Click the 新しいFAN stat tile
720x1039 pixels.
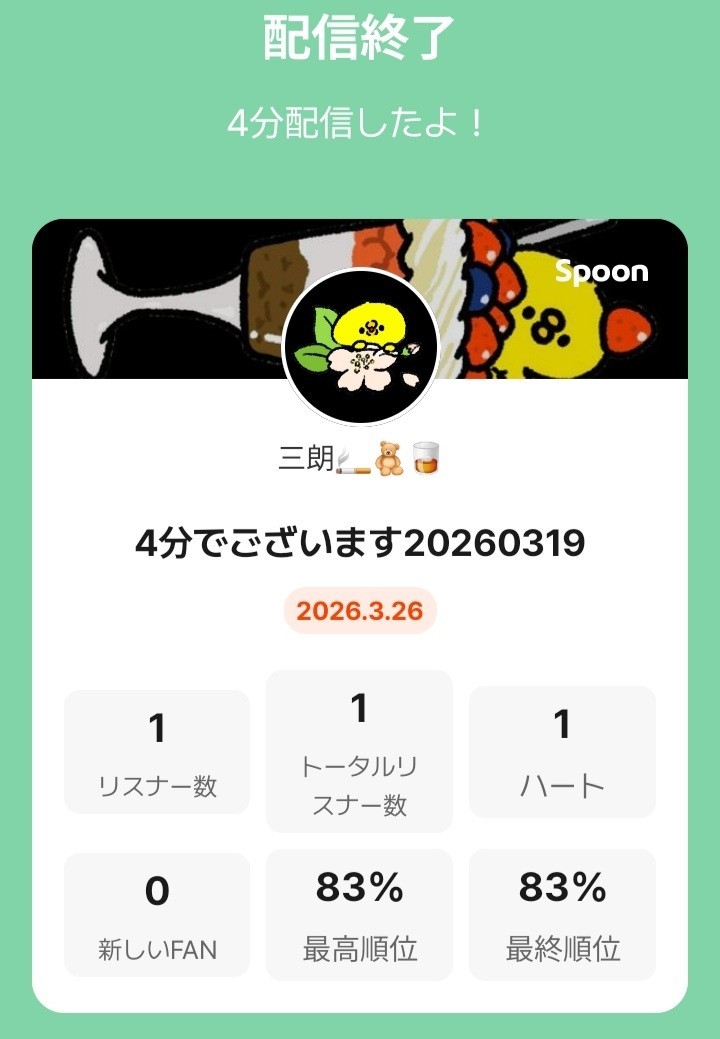click(156, 913)
